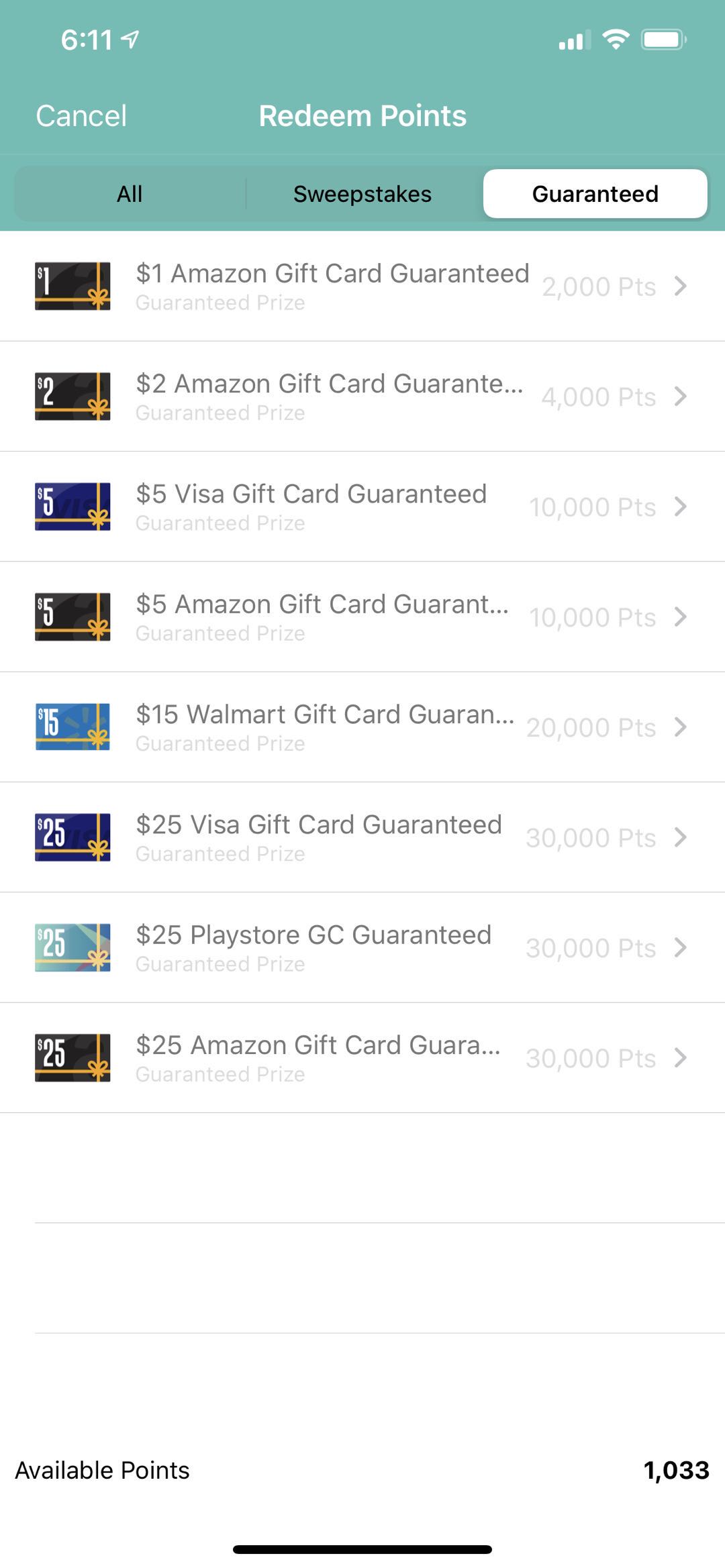Viewport: 725px width, 1568px height.
Task: Select the $25 Visa Gift Card row
Action: pyautogui.click(x=362, y=837)
